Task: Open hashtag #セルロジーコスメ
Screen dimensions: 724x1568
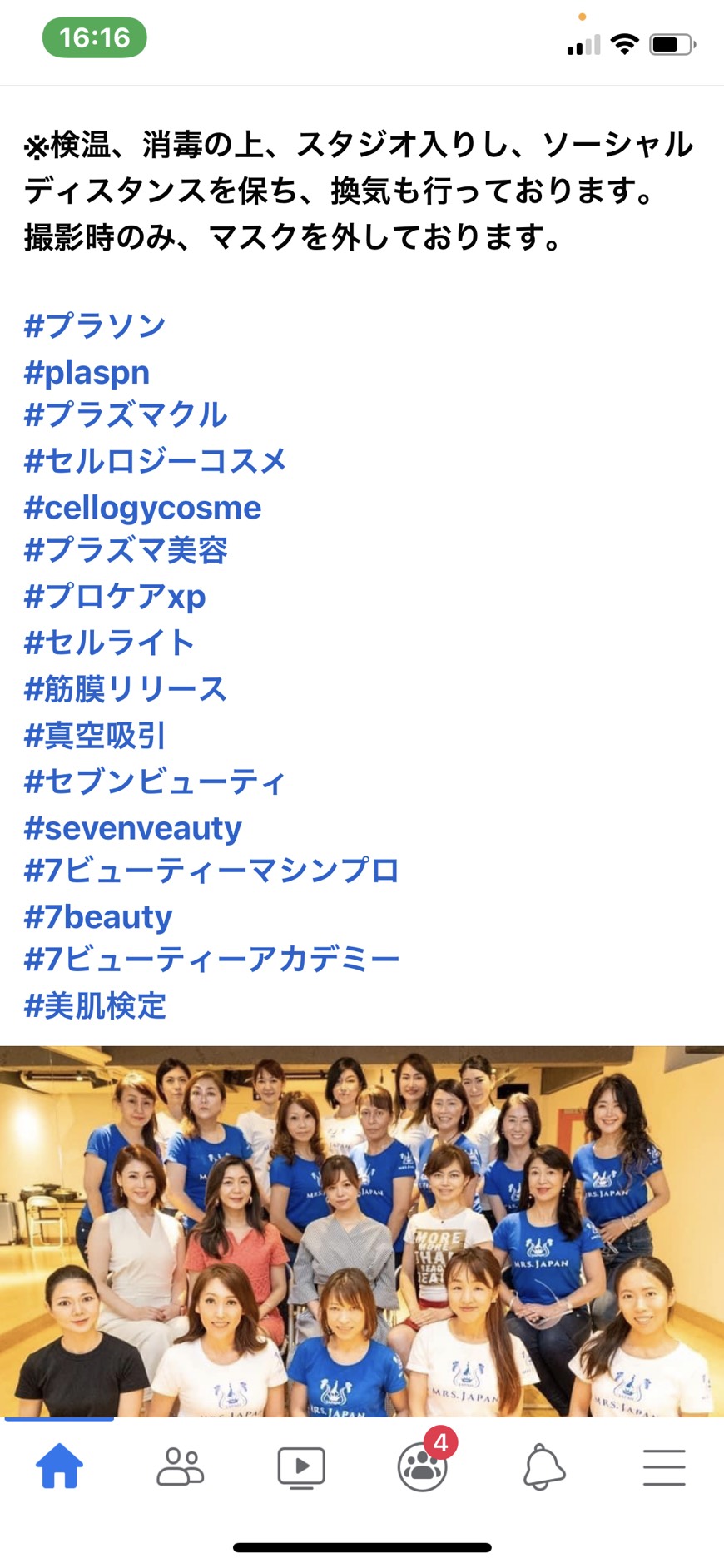Action: point(155,461)
